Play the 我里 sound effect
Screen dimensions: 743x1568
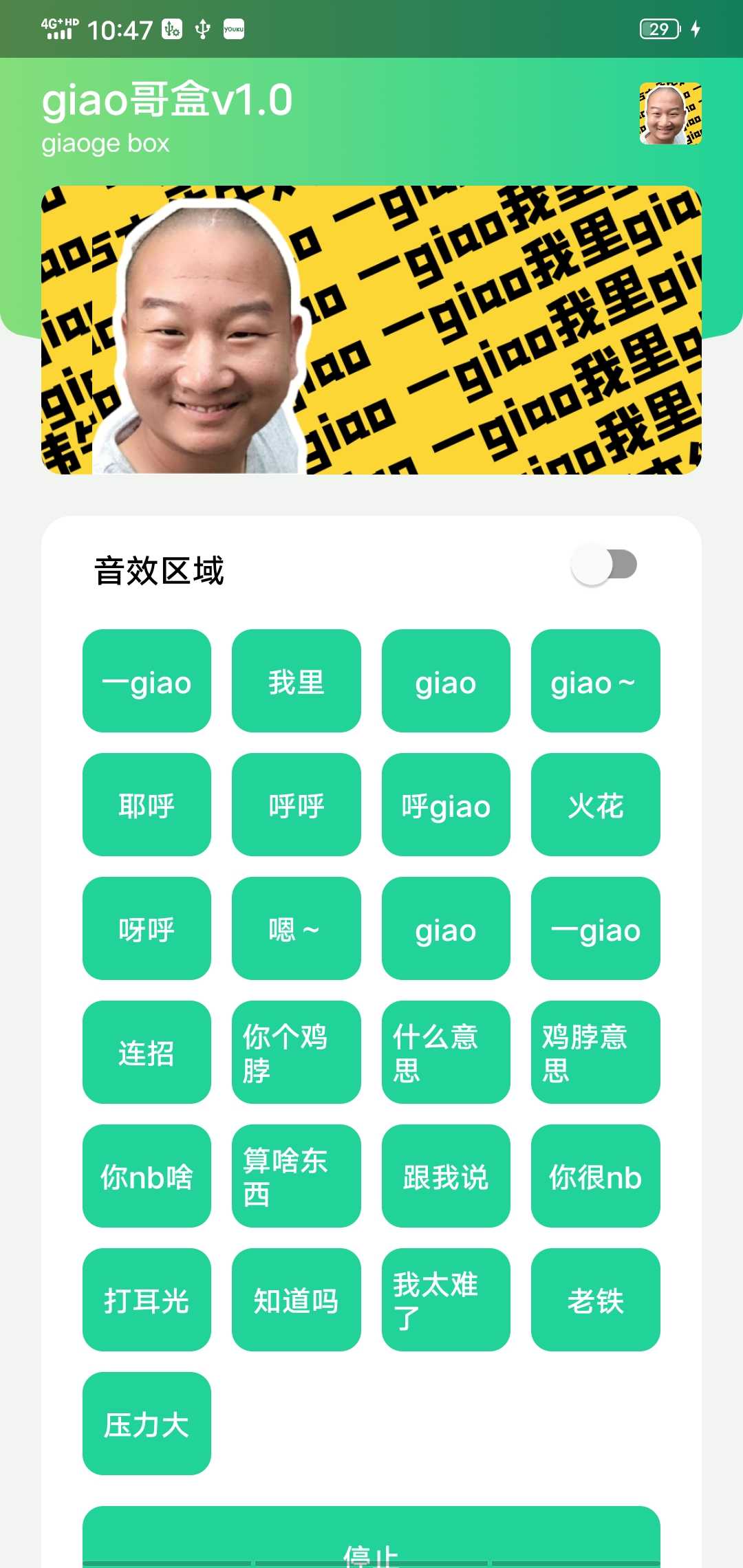(296, 680)
